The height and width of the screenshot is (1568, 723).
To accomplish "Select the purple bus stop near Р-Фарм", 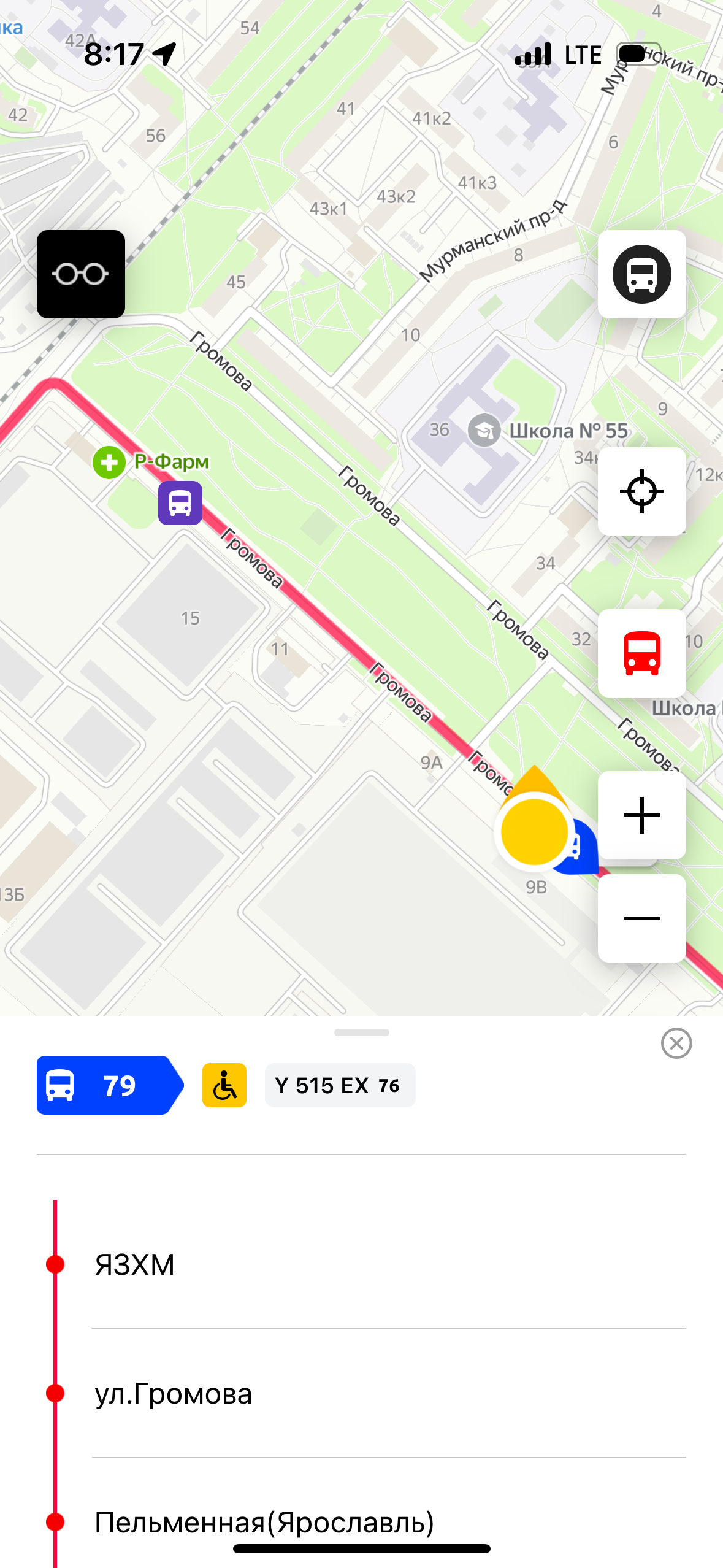I will tap(180, 503).
